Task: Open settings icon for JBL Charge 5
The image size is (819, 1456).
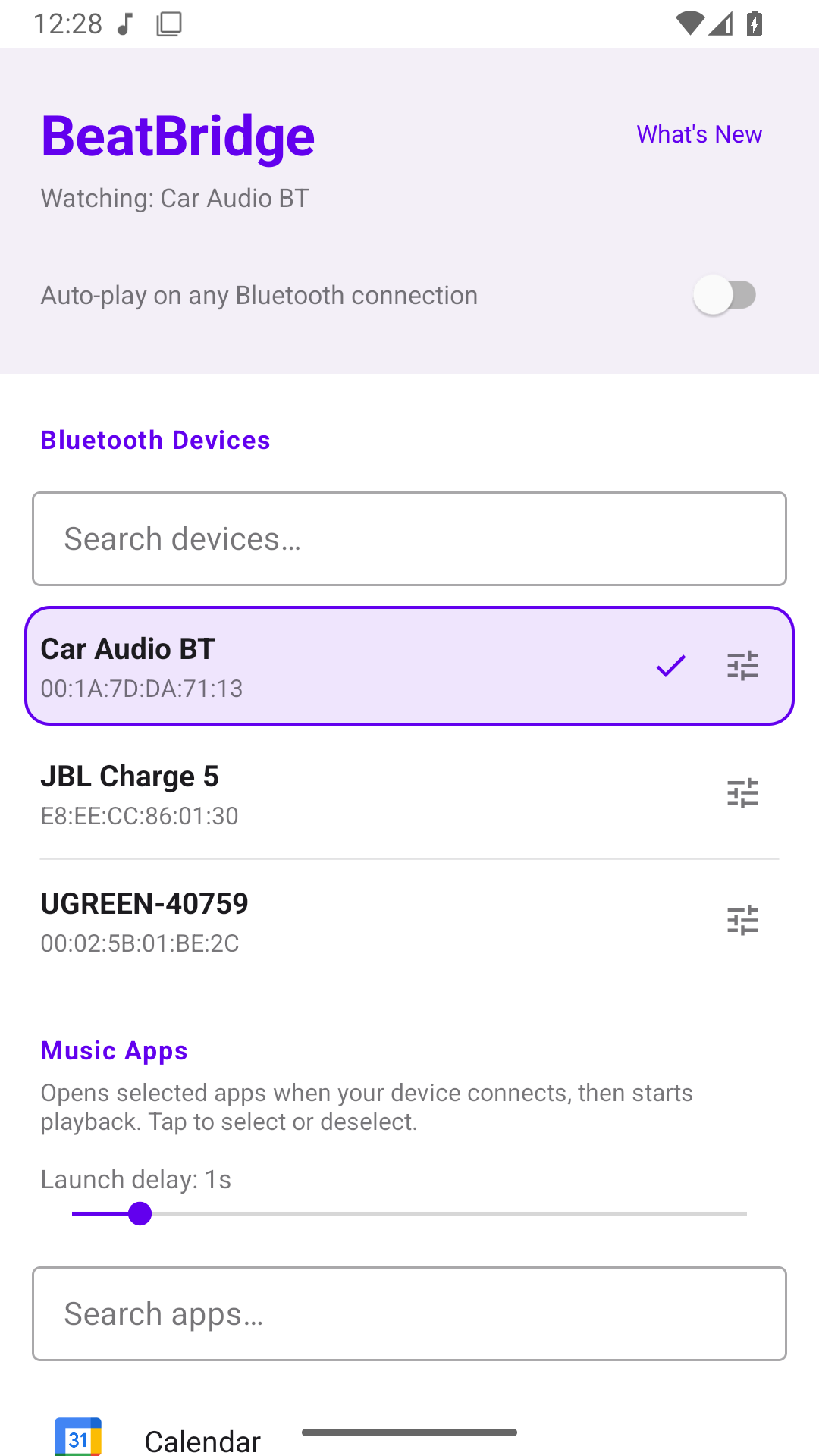Action: click(x=742, y=793)
